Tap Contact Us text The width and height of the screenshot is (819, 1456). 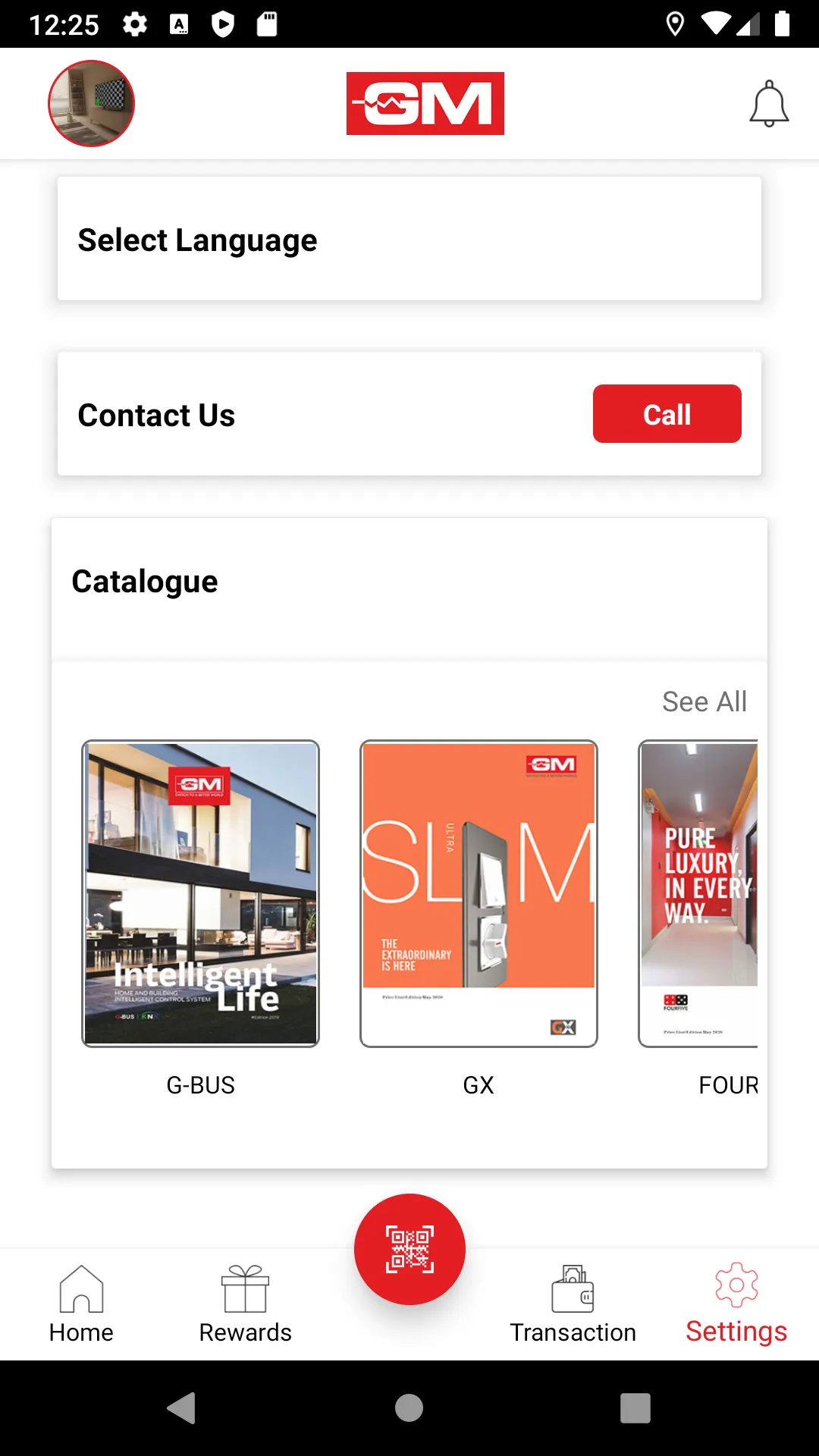(156, 414)
